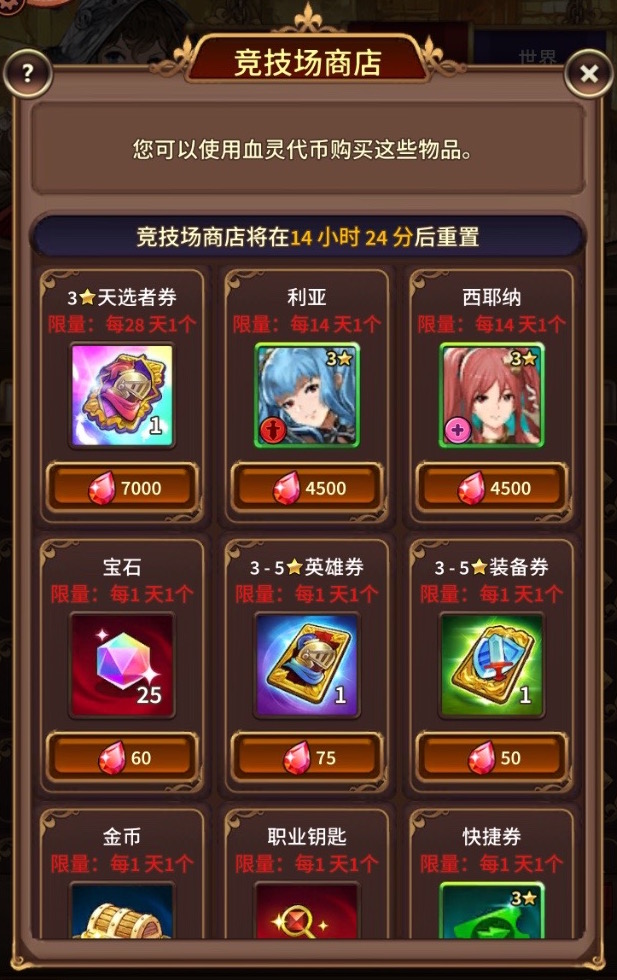
Task: Buy 3-star 天选者券 for 7000 tokens
Action: pos(122,489)
